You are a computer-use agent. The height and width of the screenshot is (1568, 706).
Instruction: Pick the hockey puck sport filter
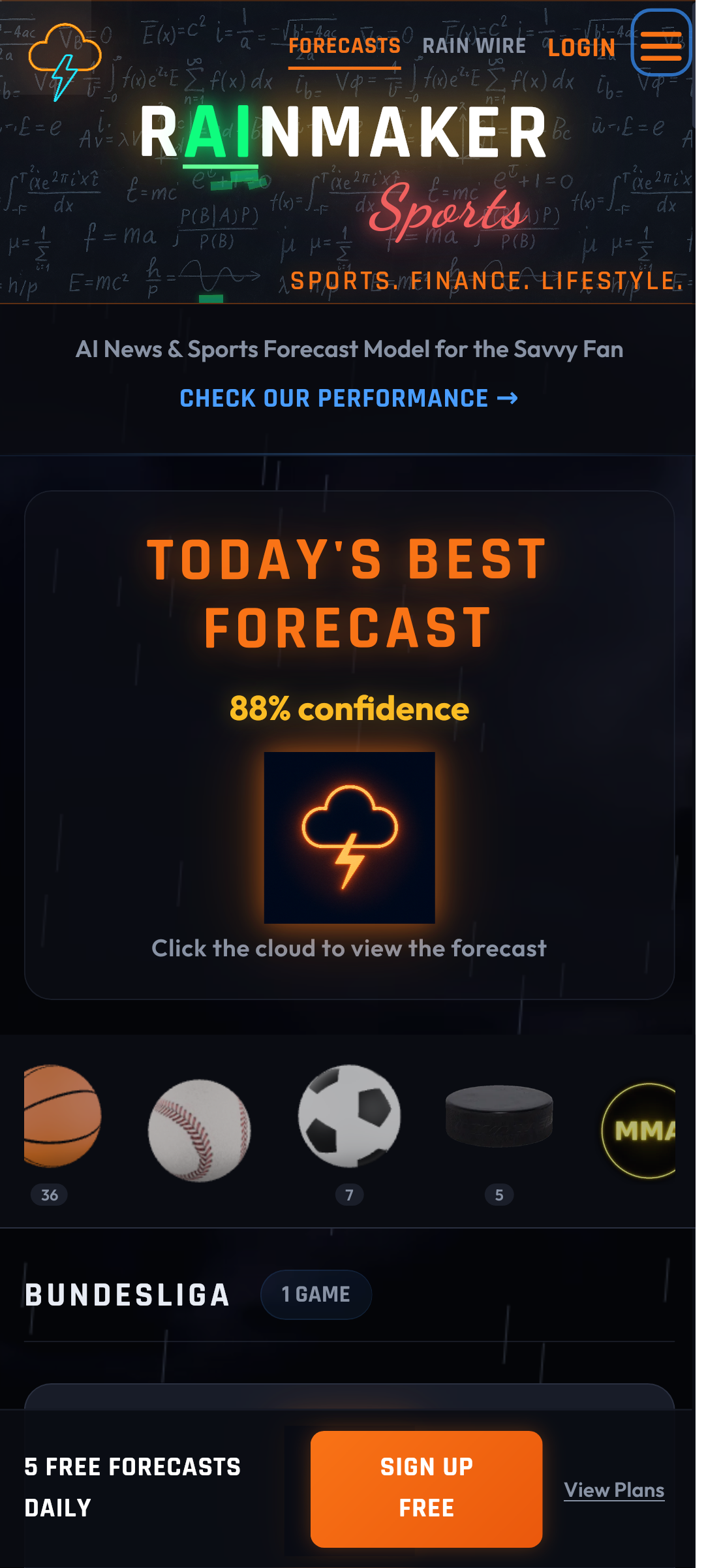pyautogui.click(x=499, y=1116)
